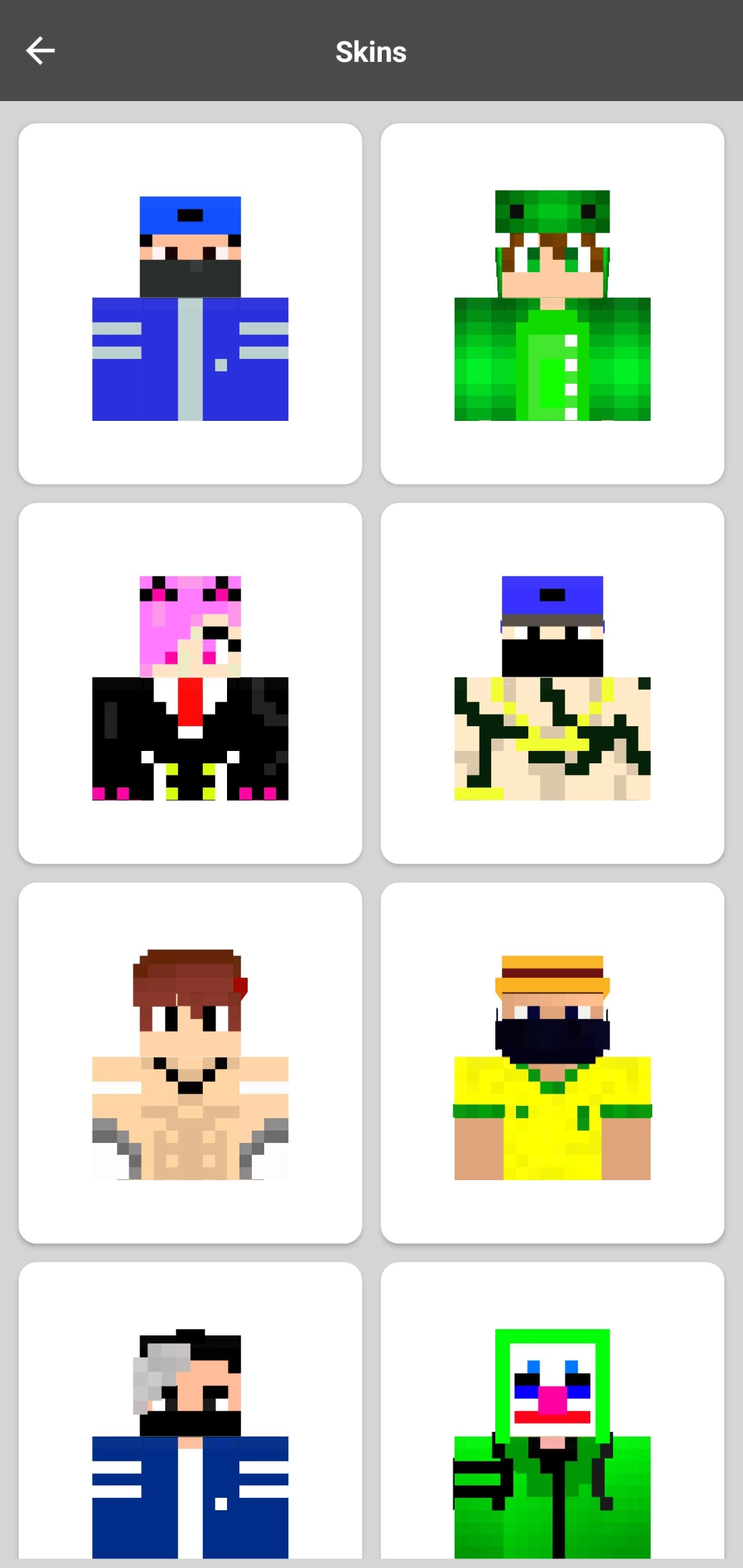Viewport: 743px width, 1568px height.
Task: Open the pink-haired suit skin
Action: [x=190, y=684]
